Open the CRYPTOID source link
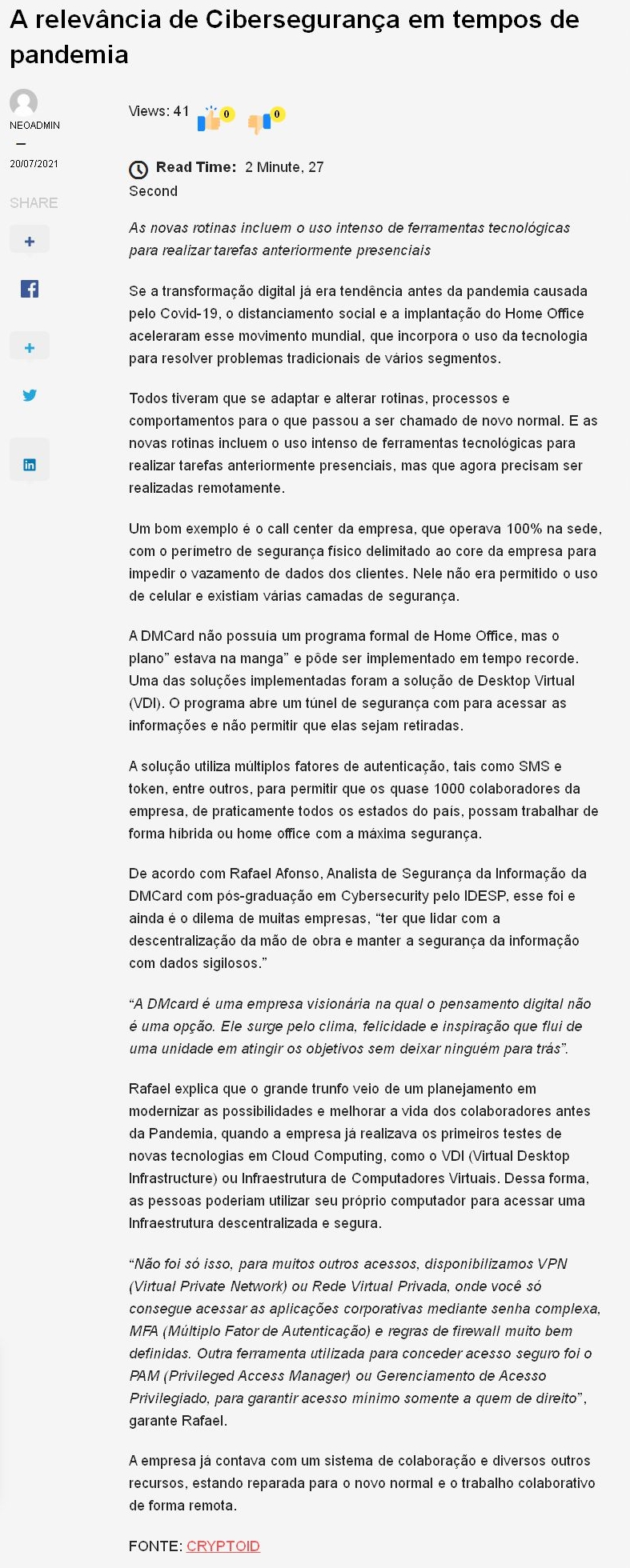The image size is (630, 1568). tap(223, 1546)
